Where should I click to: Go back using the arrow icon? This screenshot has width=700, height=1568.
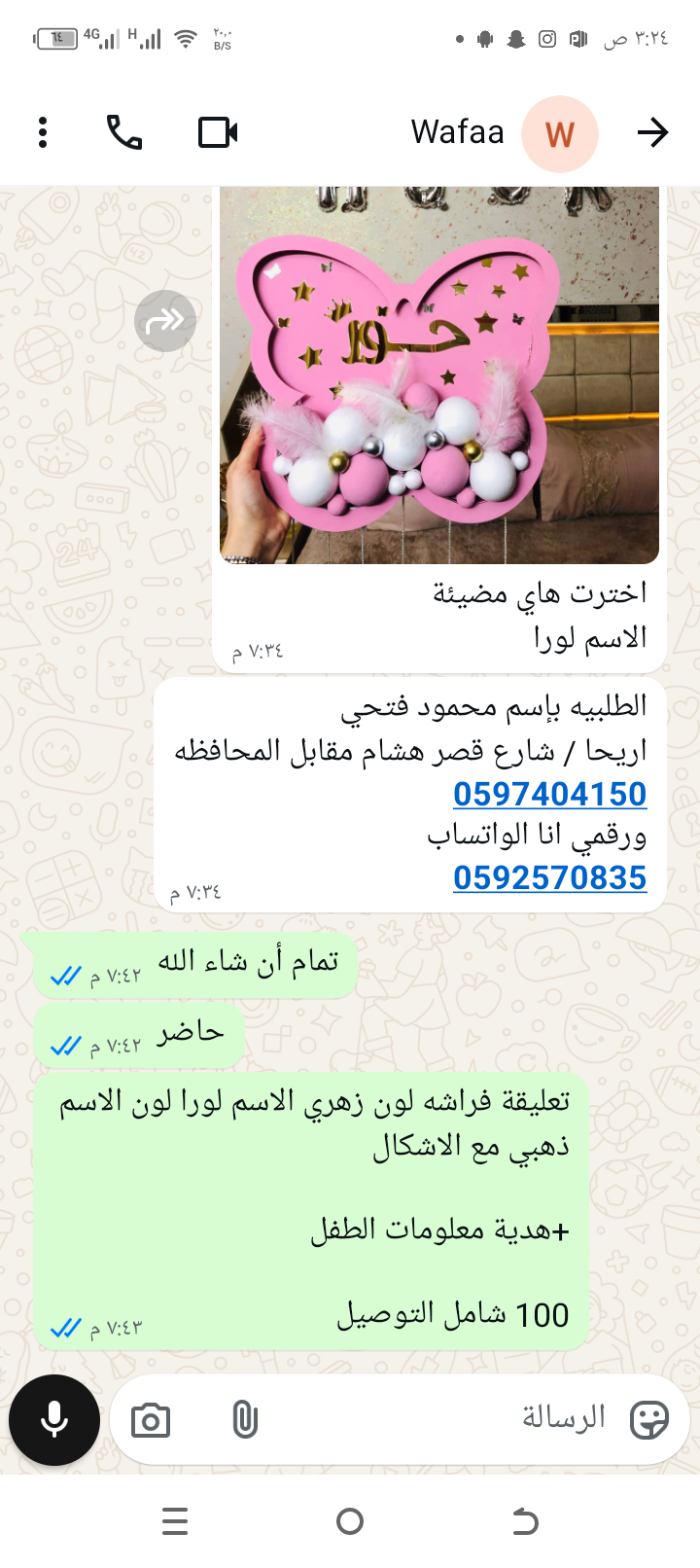652,132
